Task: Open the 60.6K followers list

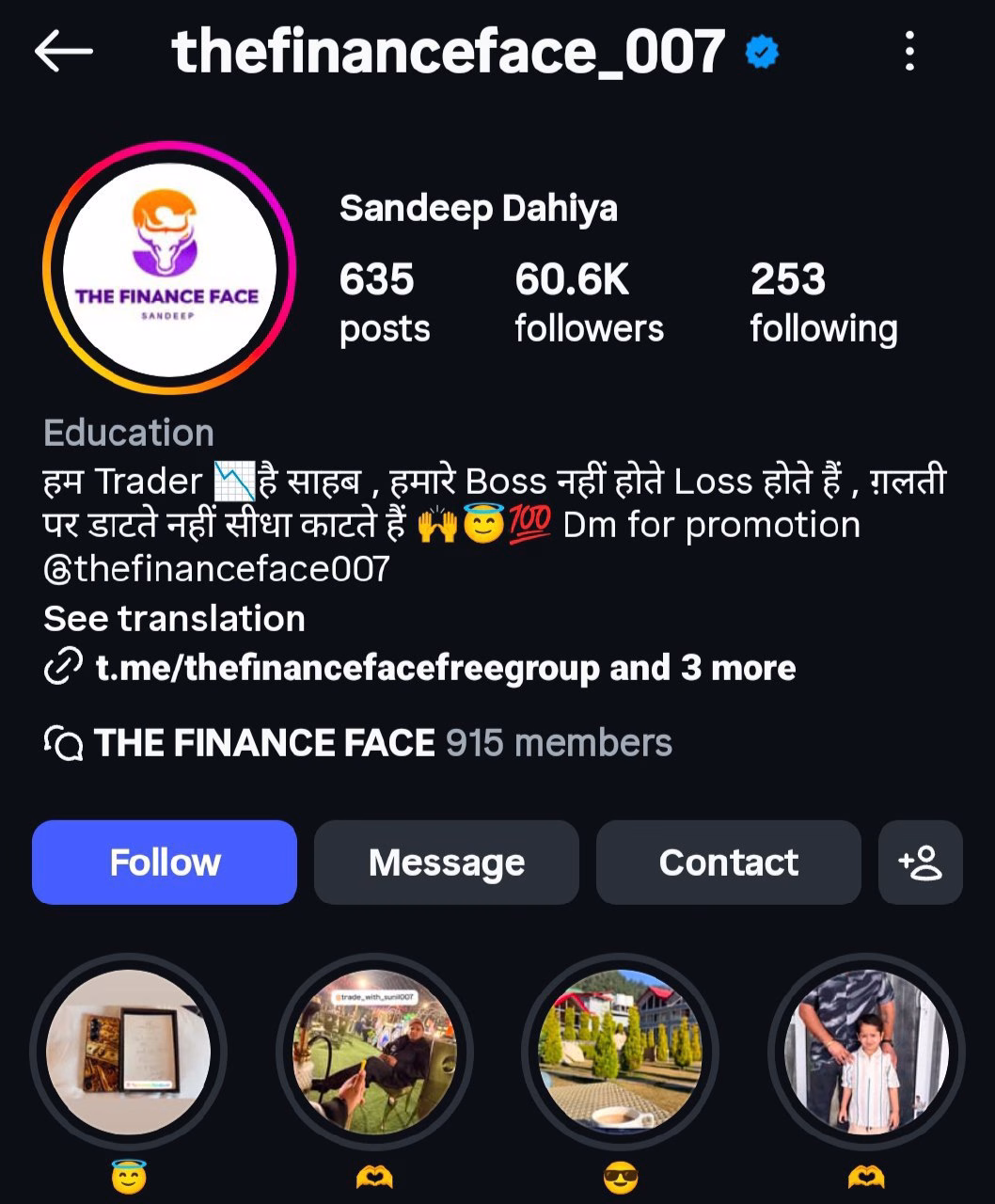Action: (589, 303)
